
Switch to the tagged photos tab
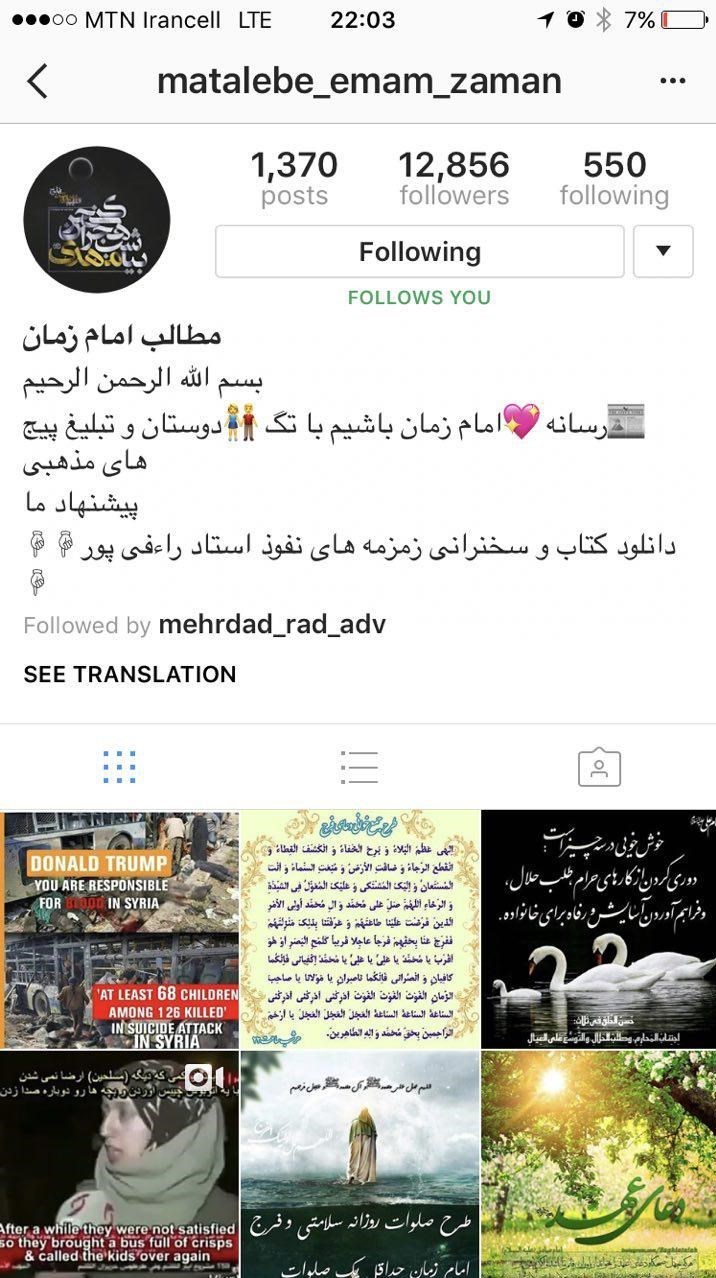(x=598, y=767)
